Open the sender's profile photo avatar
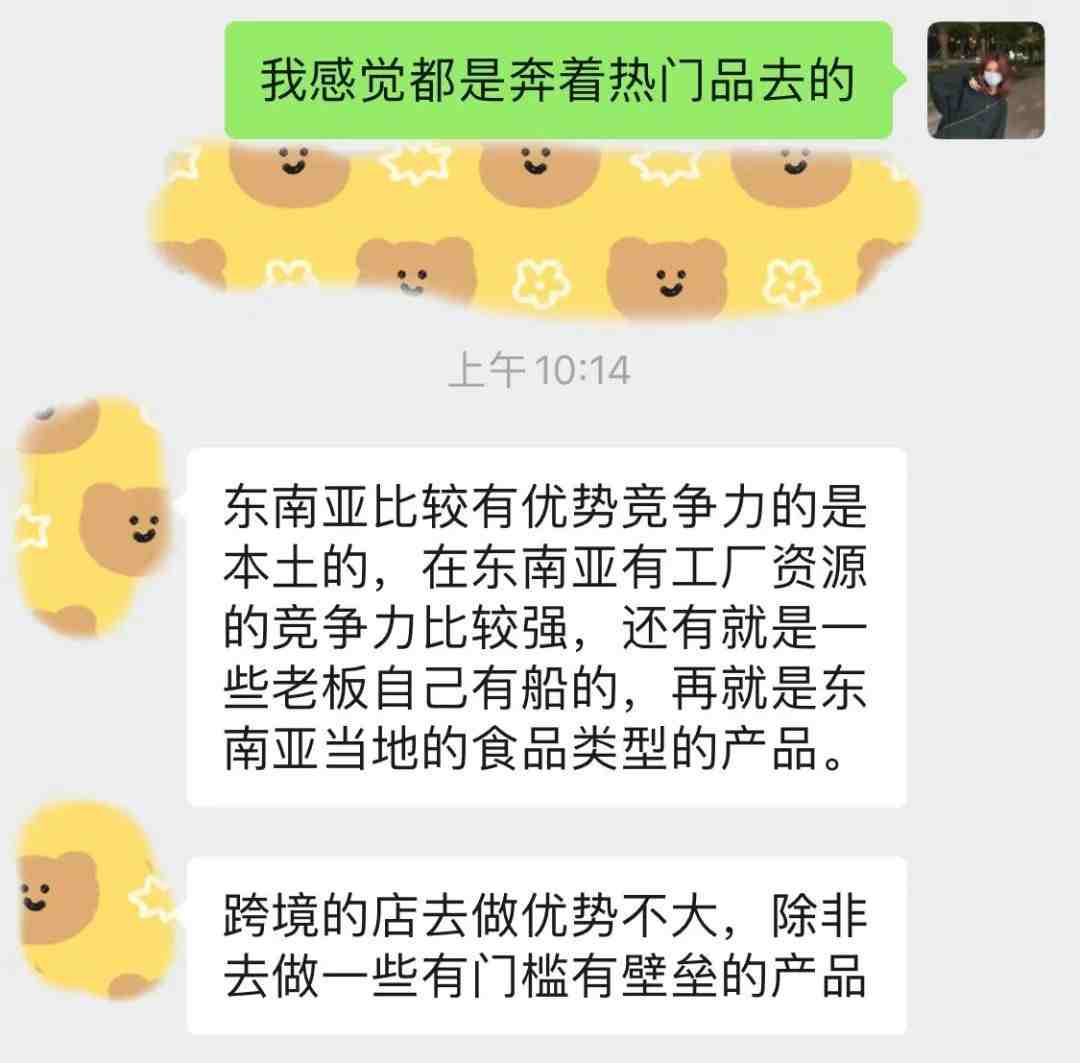 pos(985,80)
